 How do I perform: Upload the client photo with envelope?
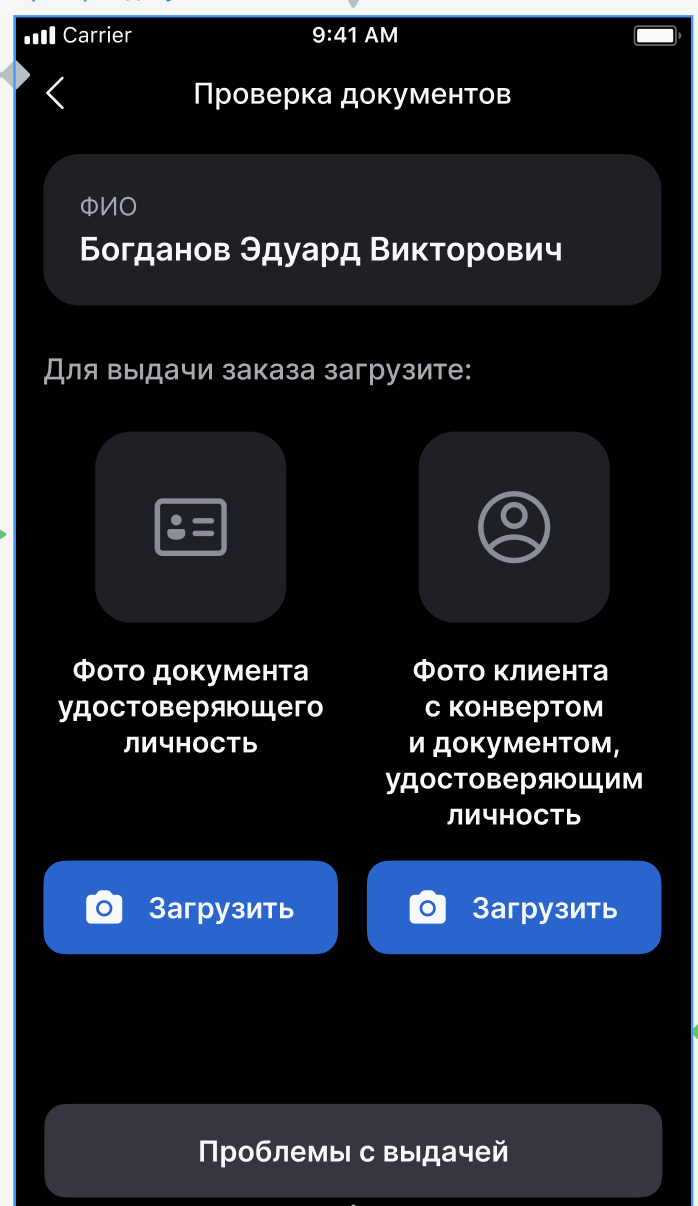(514, 907)
